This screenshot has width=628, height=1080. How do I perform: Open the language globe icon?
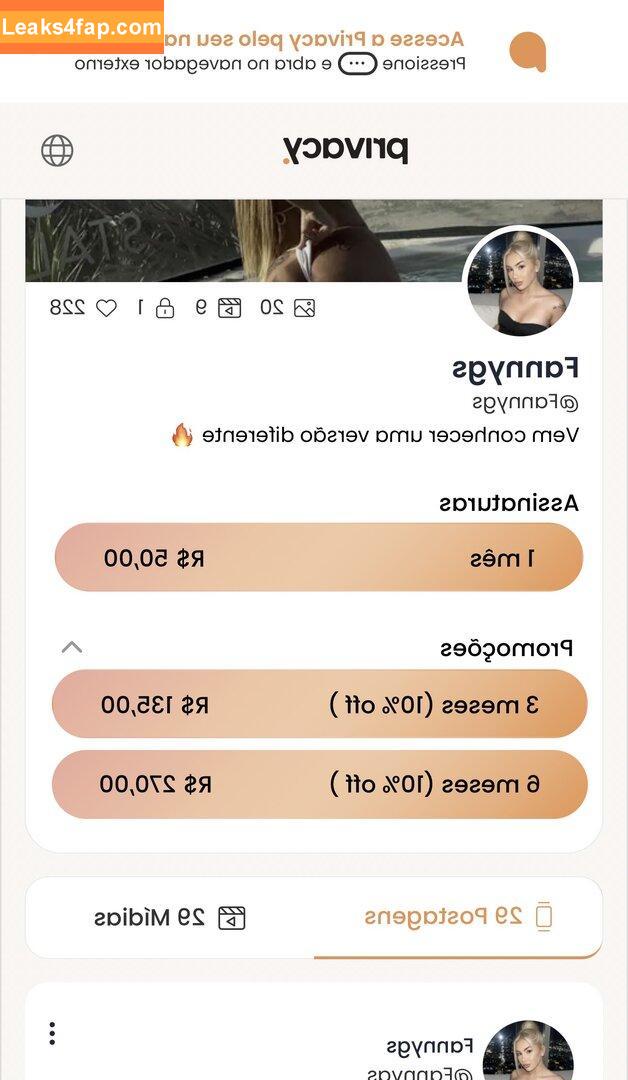coord(57,151)
